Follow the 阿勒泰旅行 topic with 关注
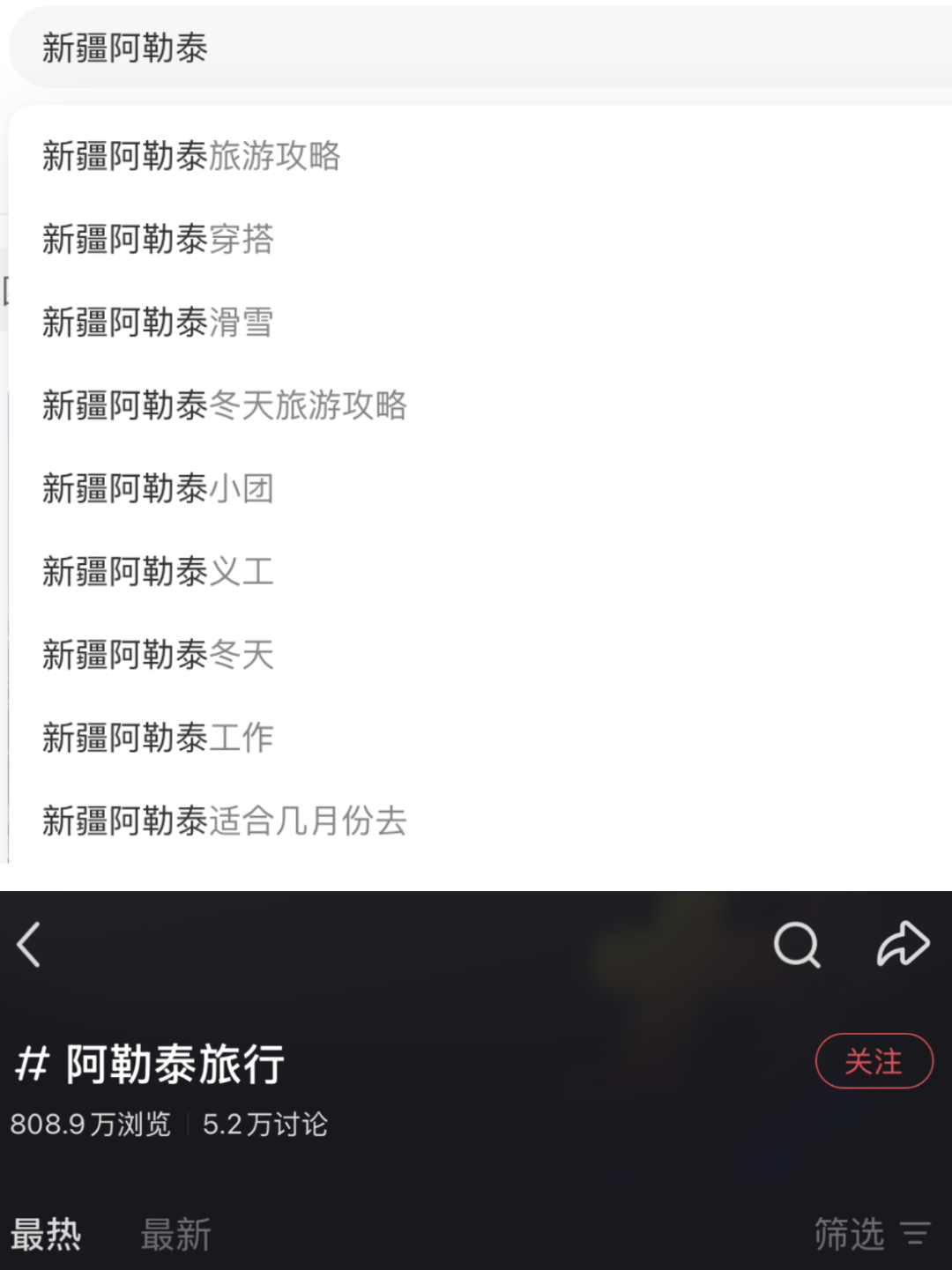952x1270 pixels. tap(874, 1061)
